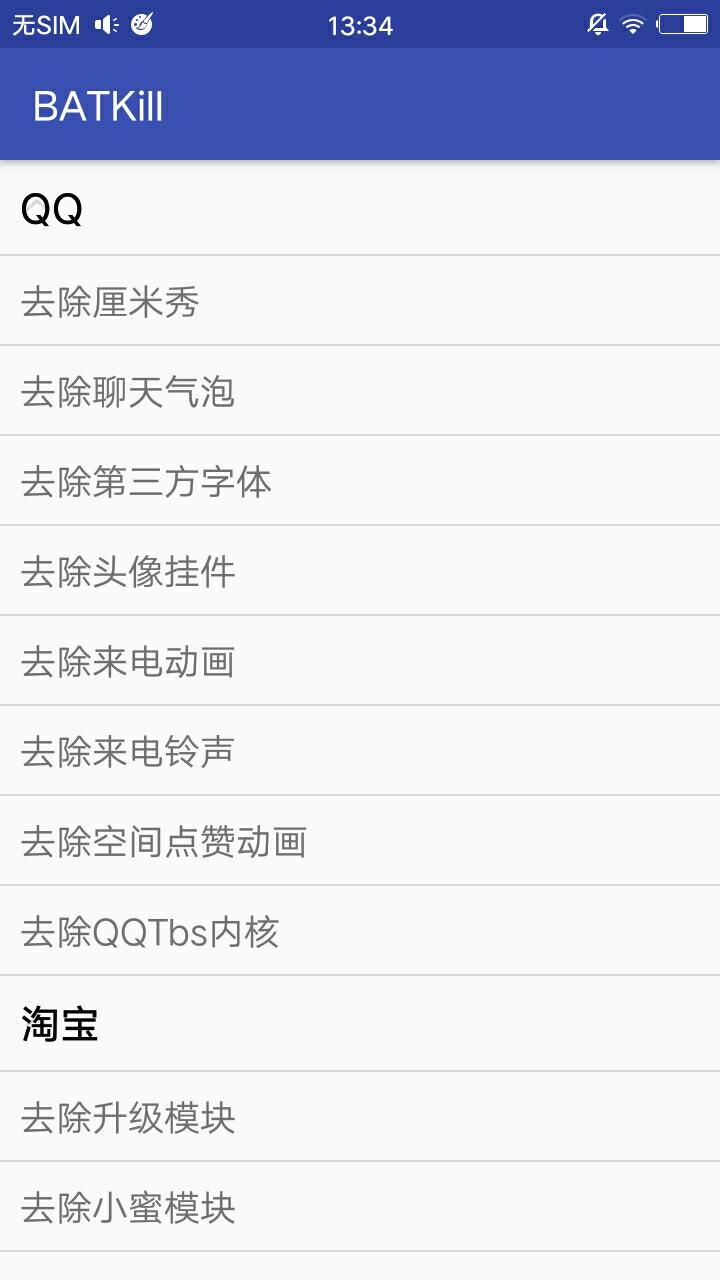The height and width of the screenshot is (1280, 720).
Task: Open 去除聊天气泡 setting
Action: (x=360, y=391)
